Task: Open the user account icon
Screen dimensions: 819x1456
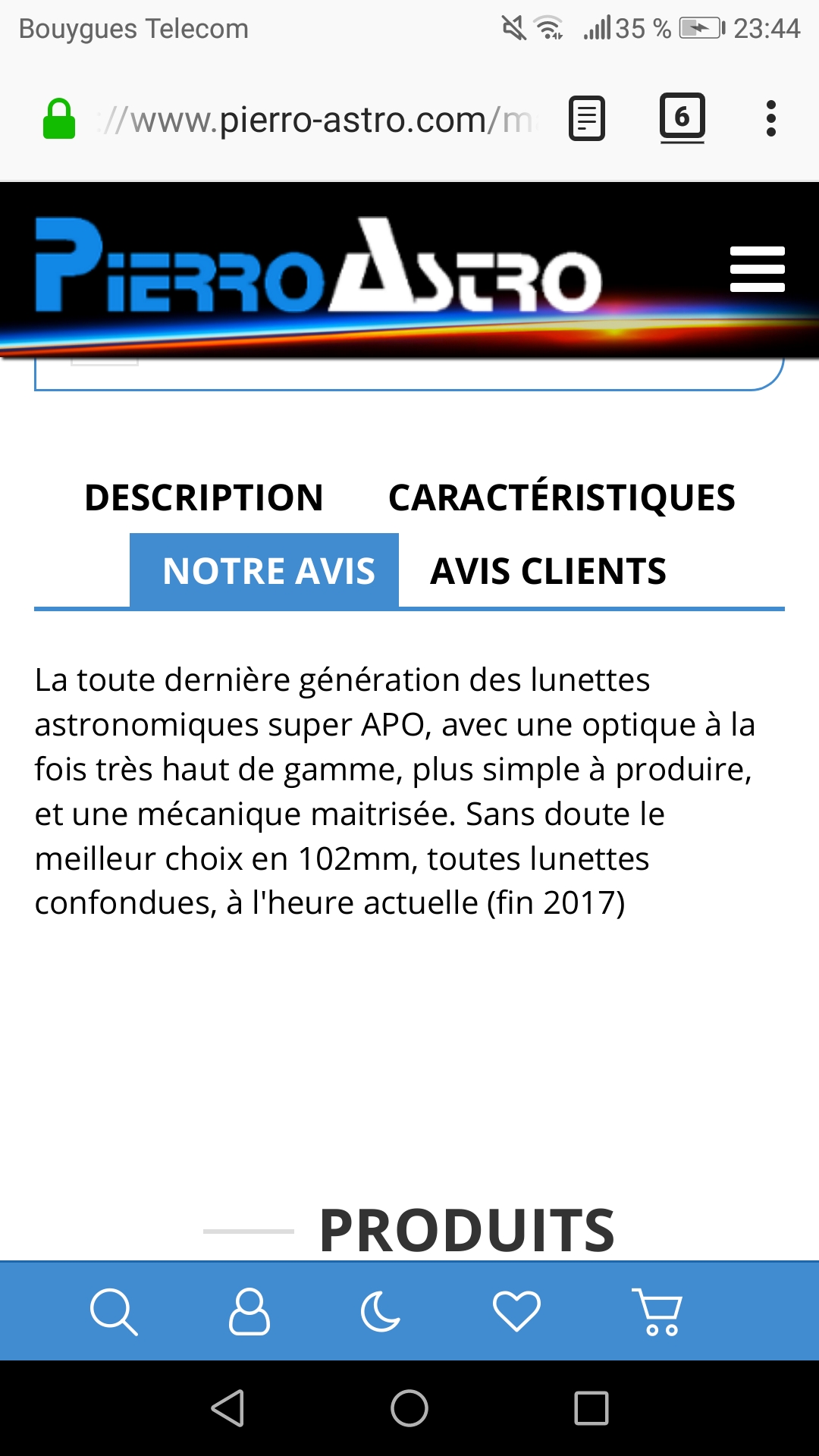Action: pyautogui.click(x=249, y=1311)
